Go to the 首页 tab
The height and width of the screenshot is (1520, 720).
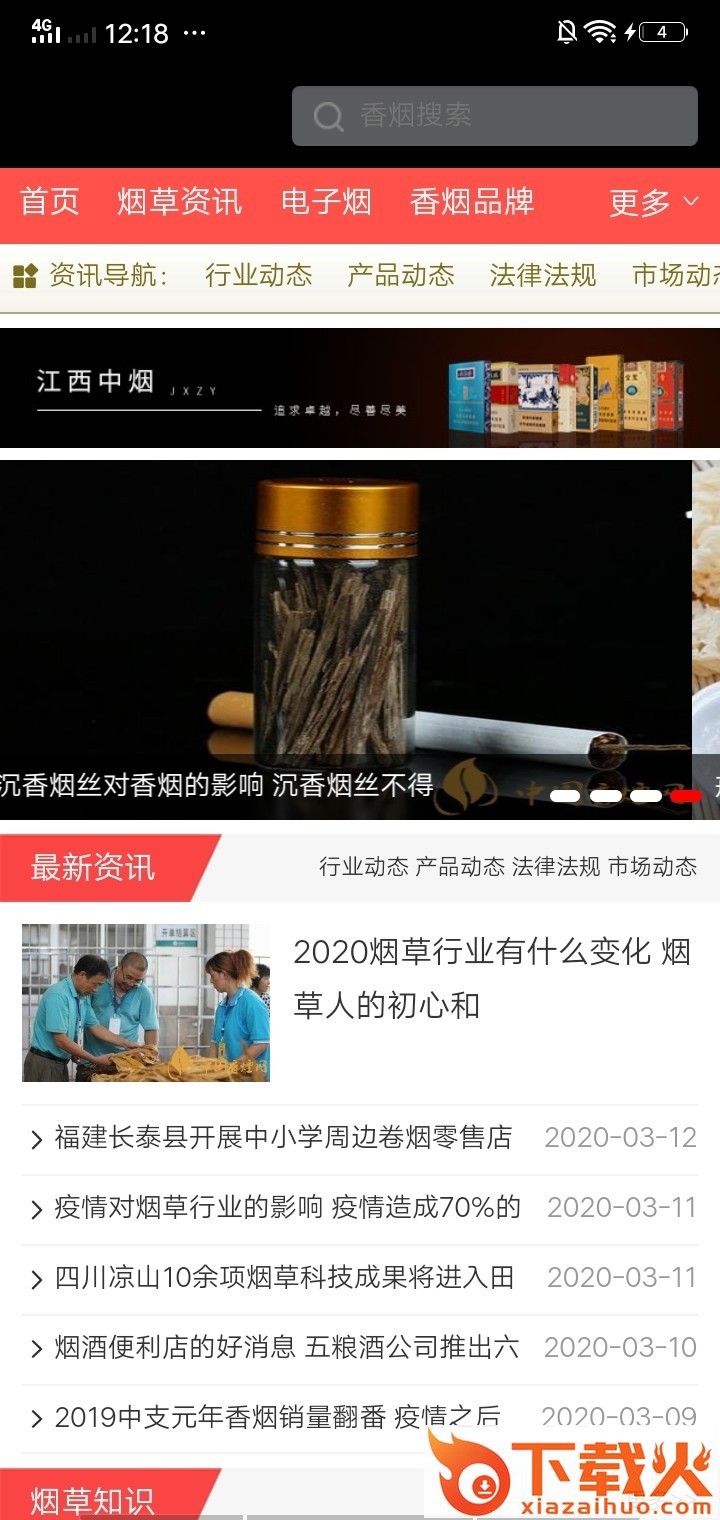[x=49, y=202]
